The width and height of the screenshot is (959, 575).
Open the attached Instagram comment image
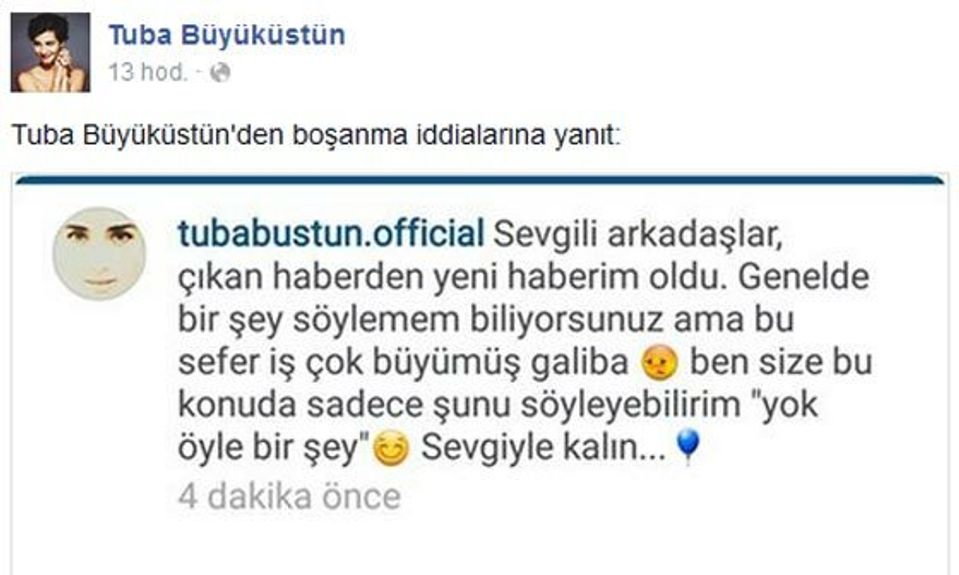coord(480,370)
